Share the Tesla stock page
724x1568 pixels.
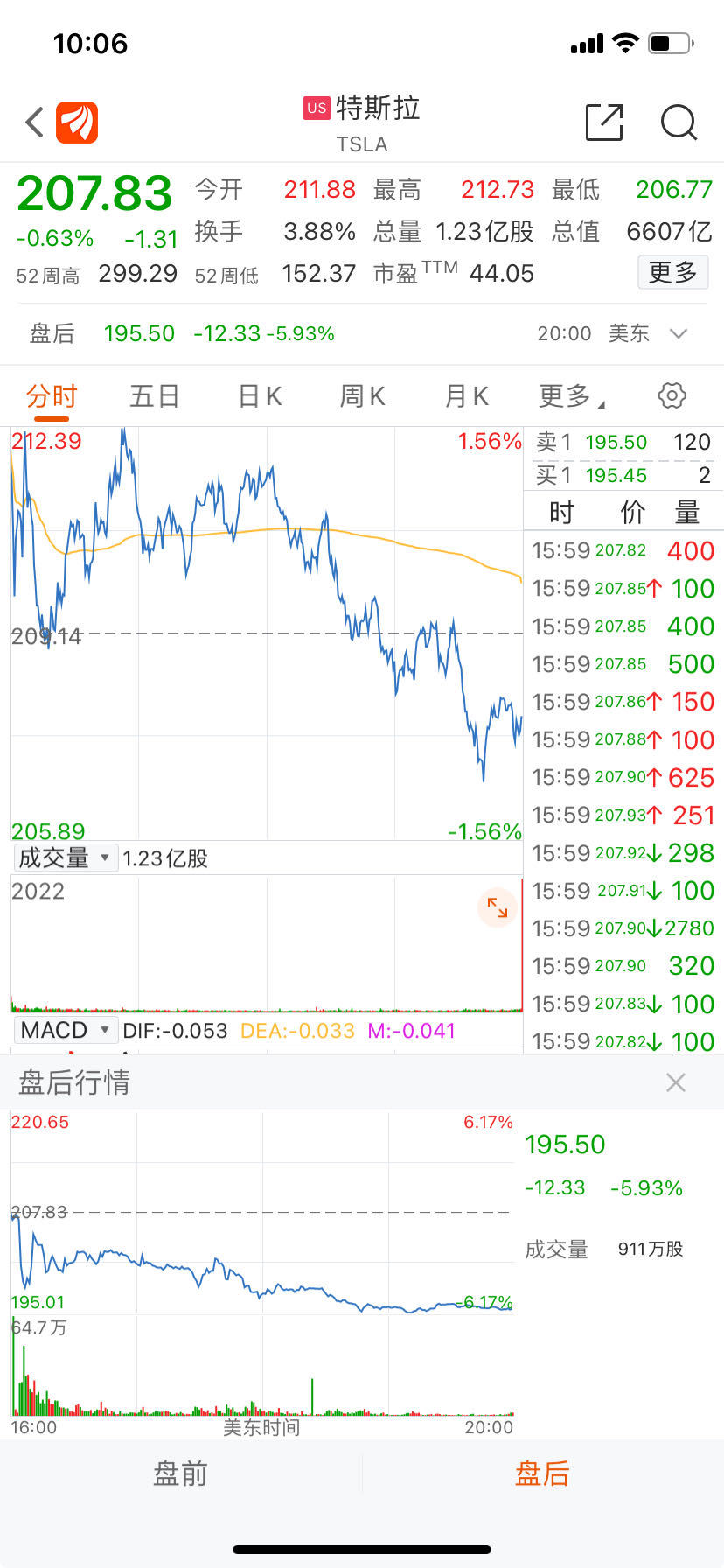pyautogui.click(x=604, y=122)
